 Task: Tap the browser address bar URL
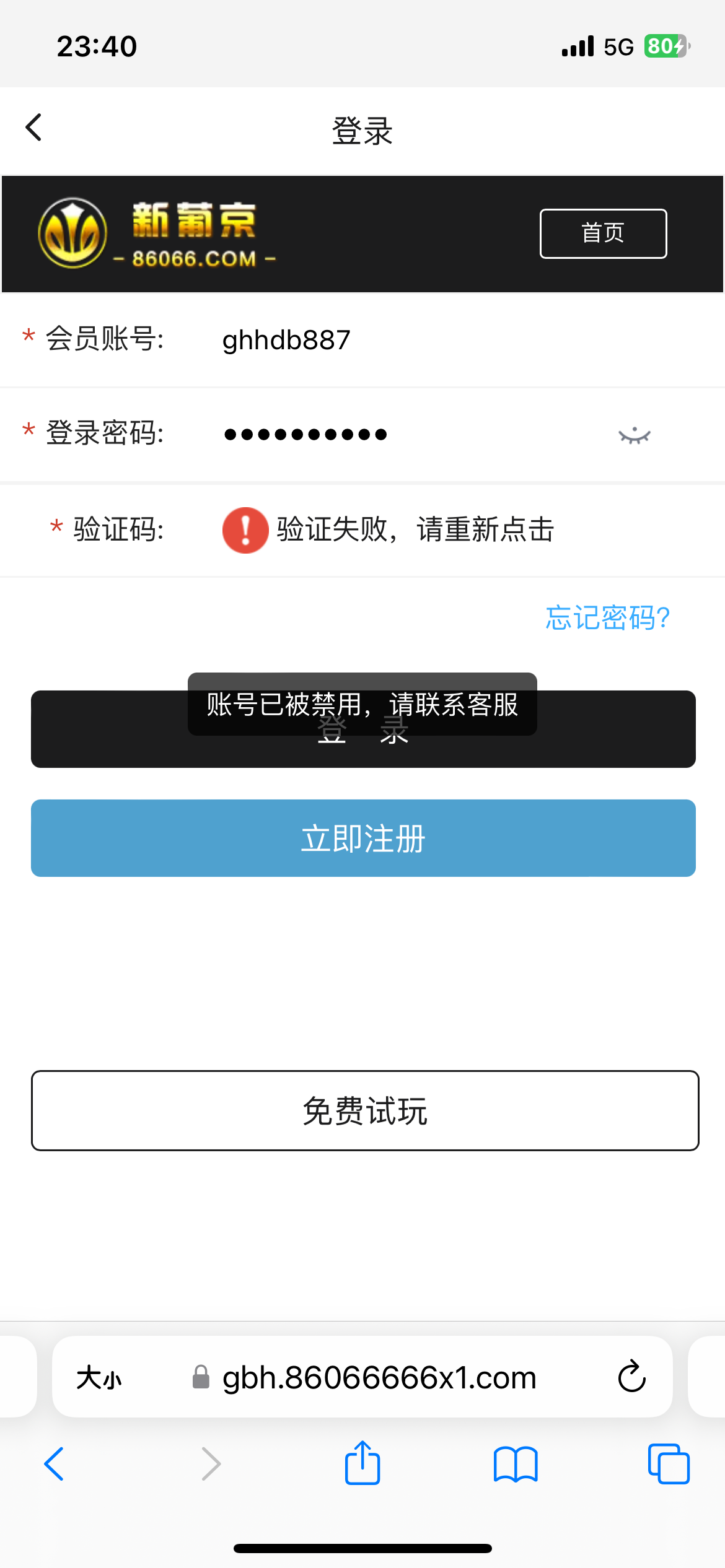[x=378, y=1378]
